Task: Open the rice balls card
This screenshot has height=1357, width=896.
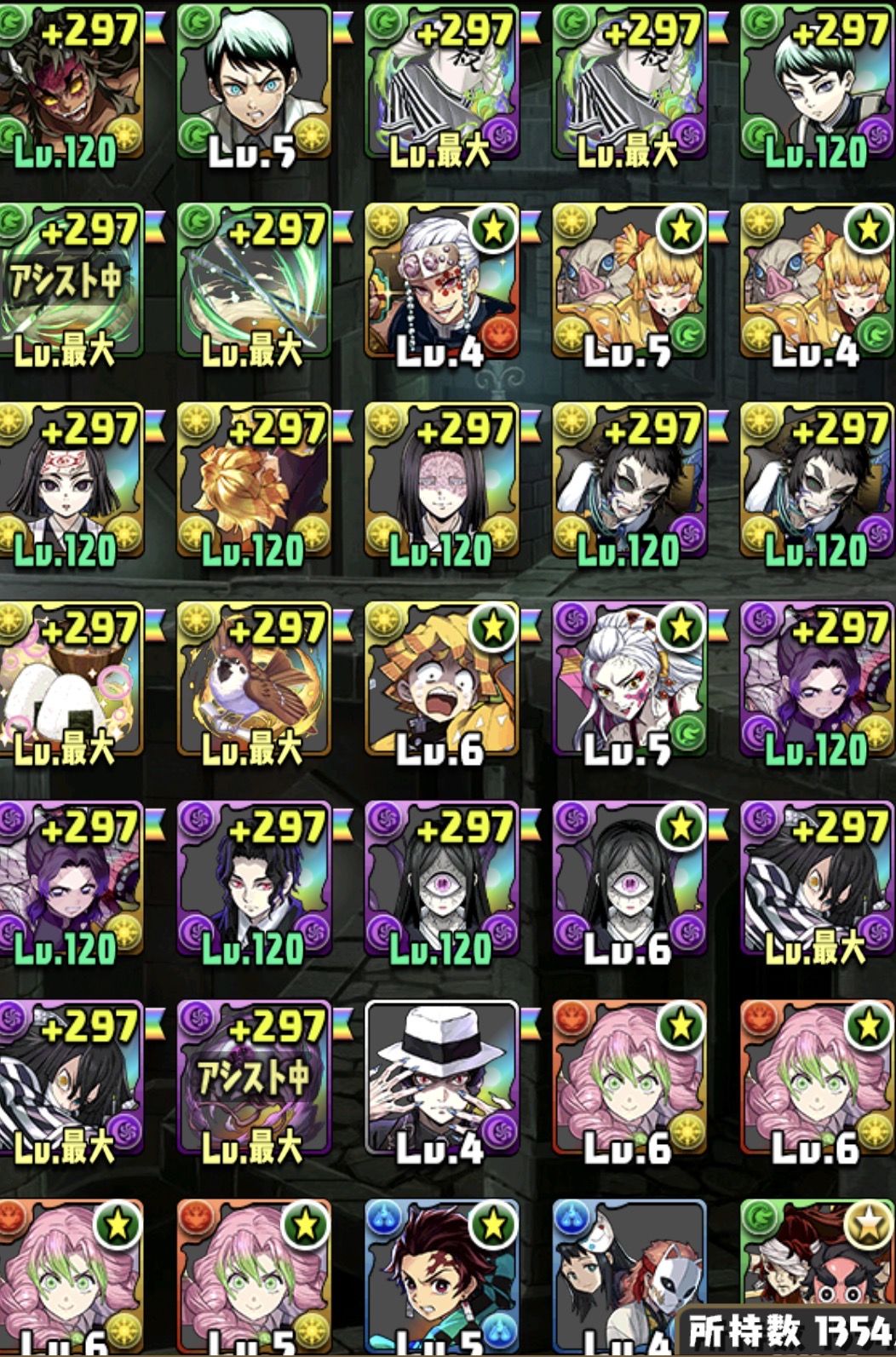Action: click(68, 681)
